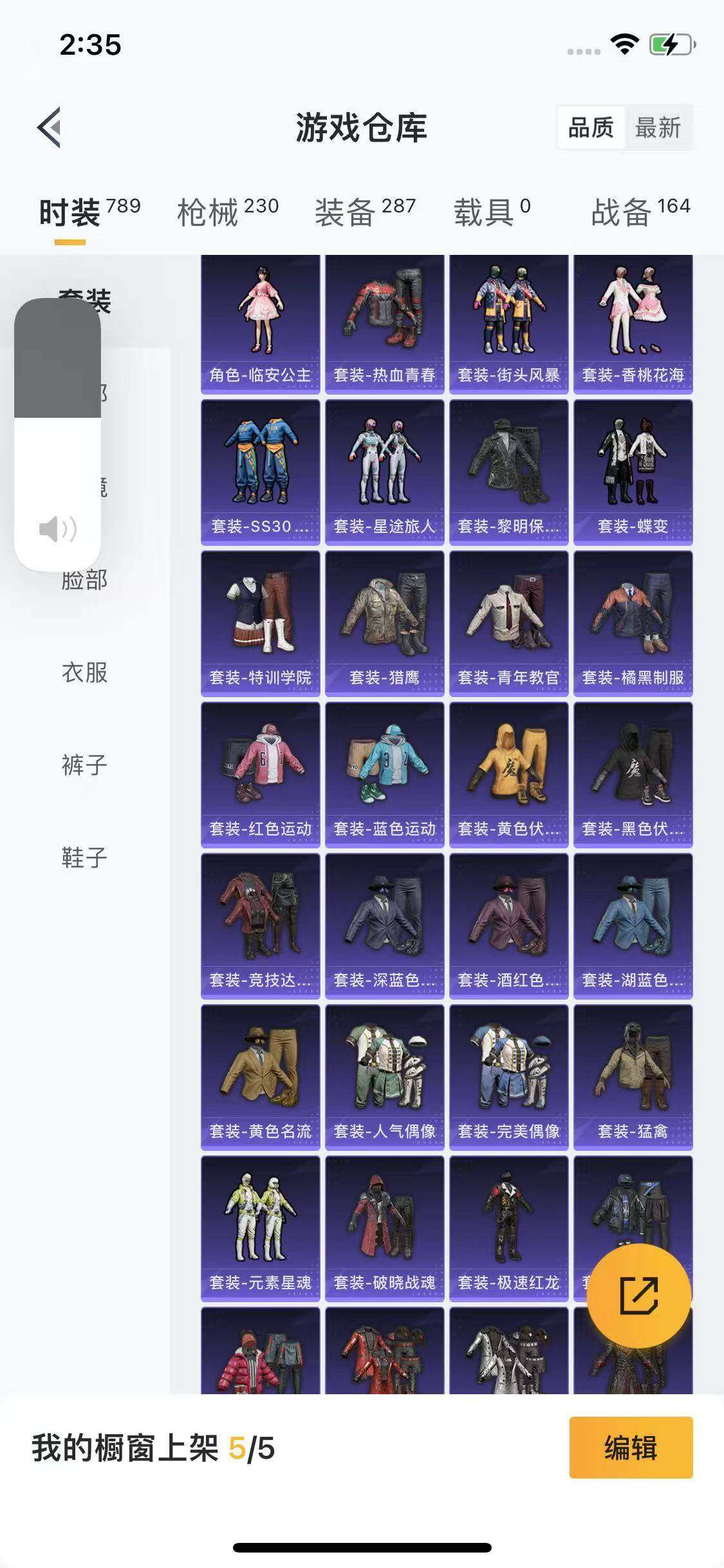
Task: Select the 脸部 category
Action: (84, 580)
